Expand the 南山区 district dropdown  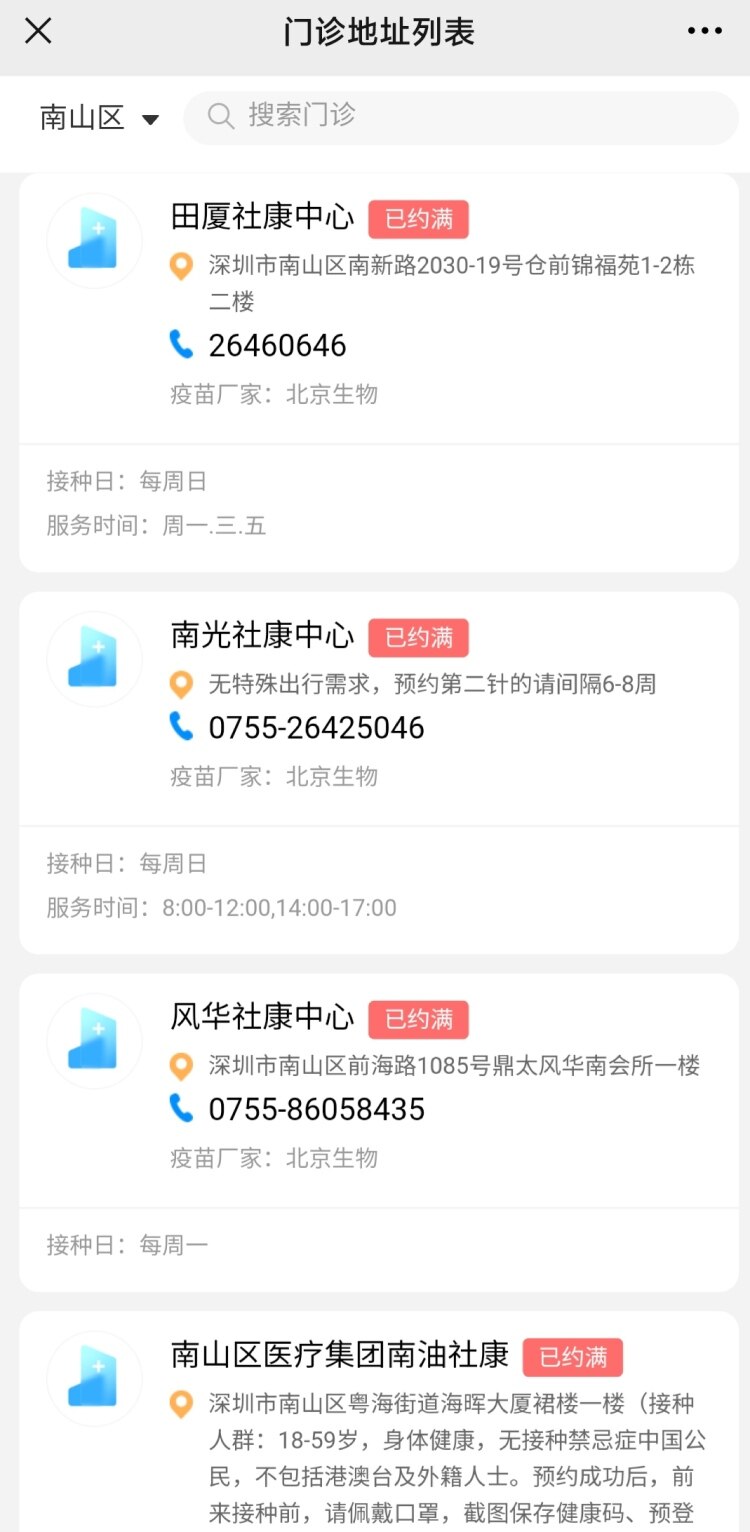point(99,118)
